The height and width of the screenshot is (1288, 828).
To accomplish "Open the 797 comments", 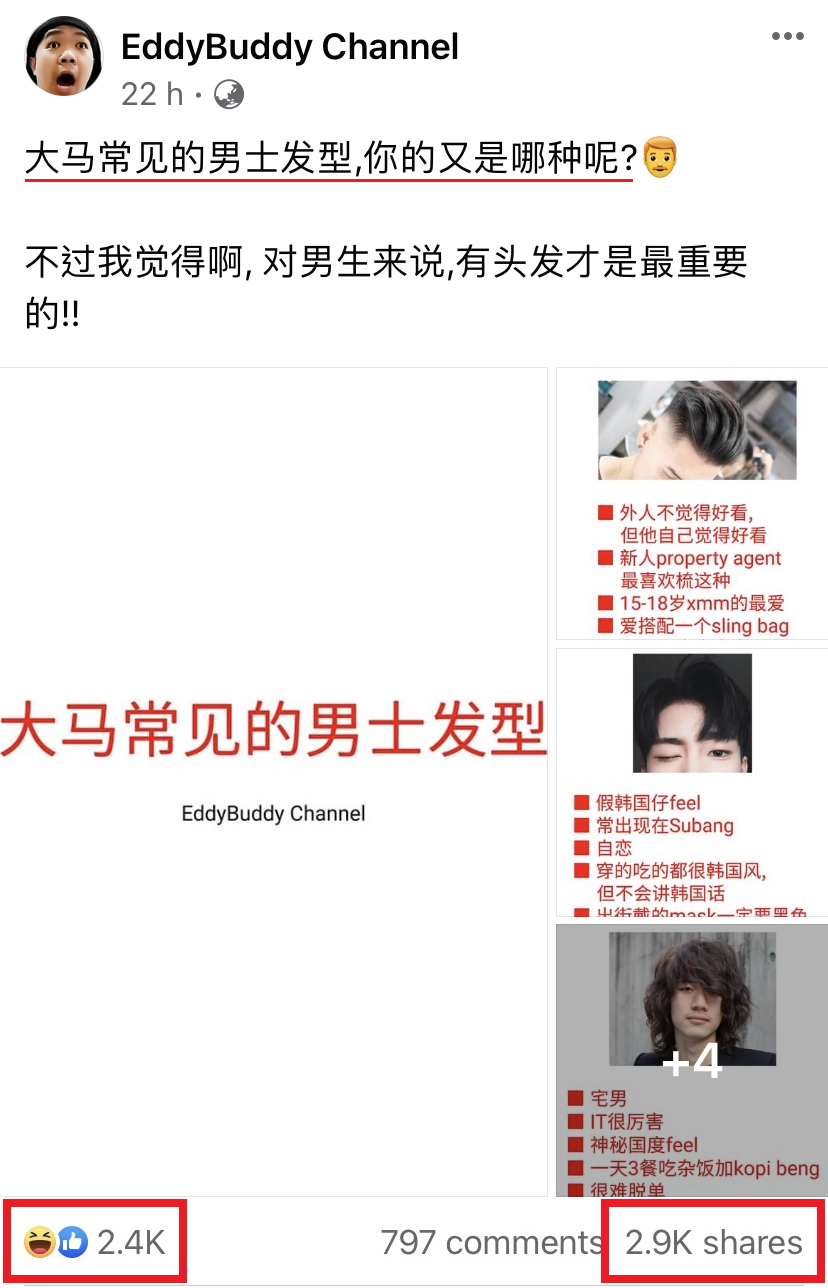I will click(490, 1243).
